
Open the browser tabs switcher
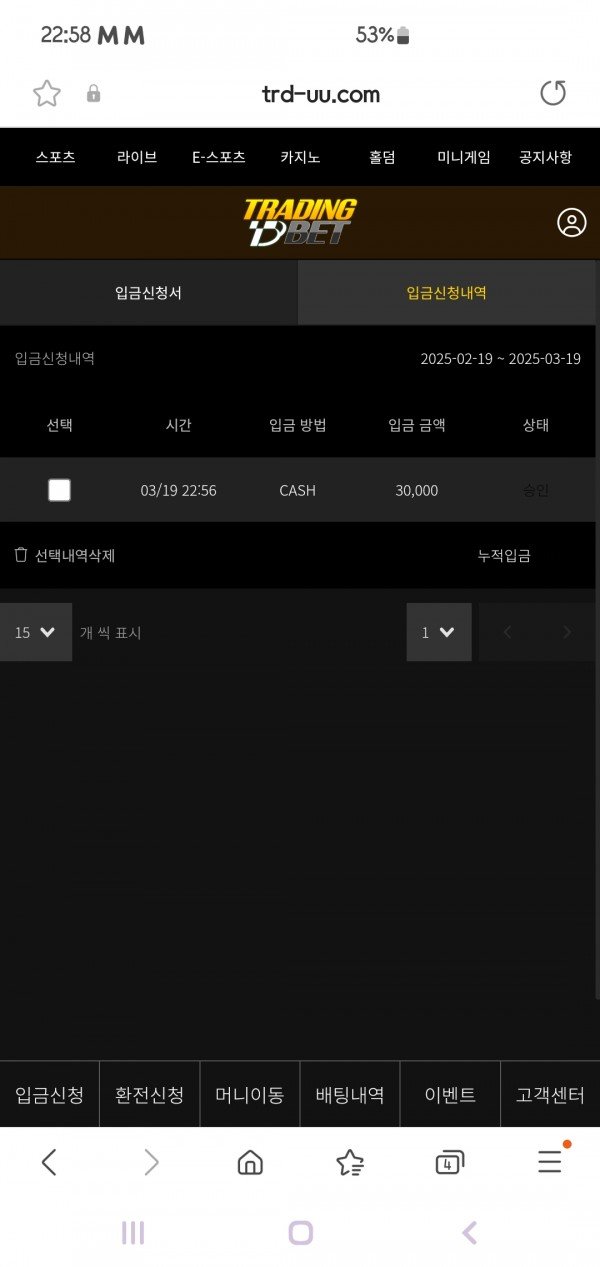(x=449, y=1162)
